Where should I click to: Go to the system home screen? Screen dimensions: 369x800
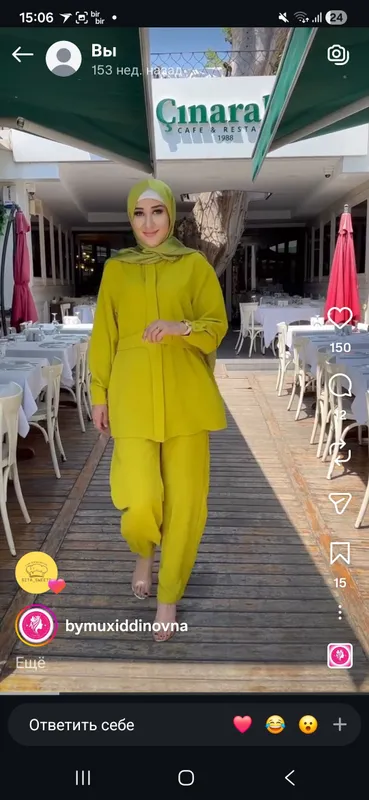(186, 778)
